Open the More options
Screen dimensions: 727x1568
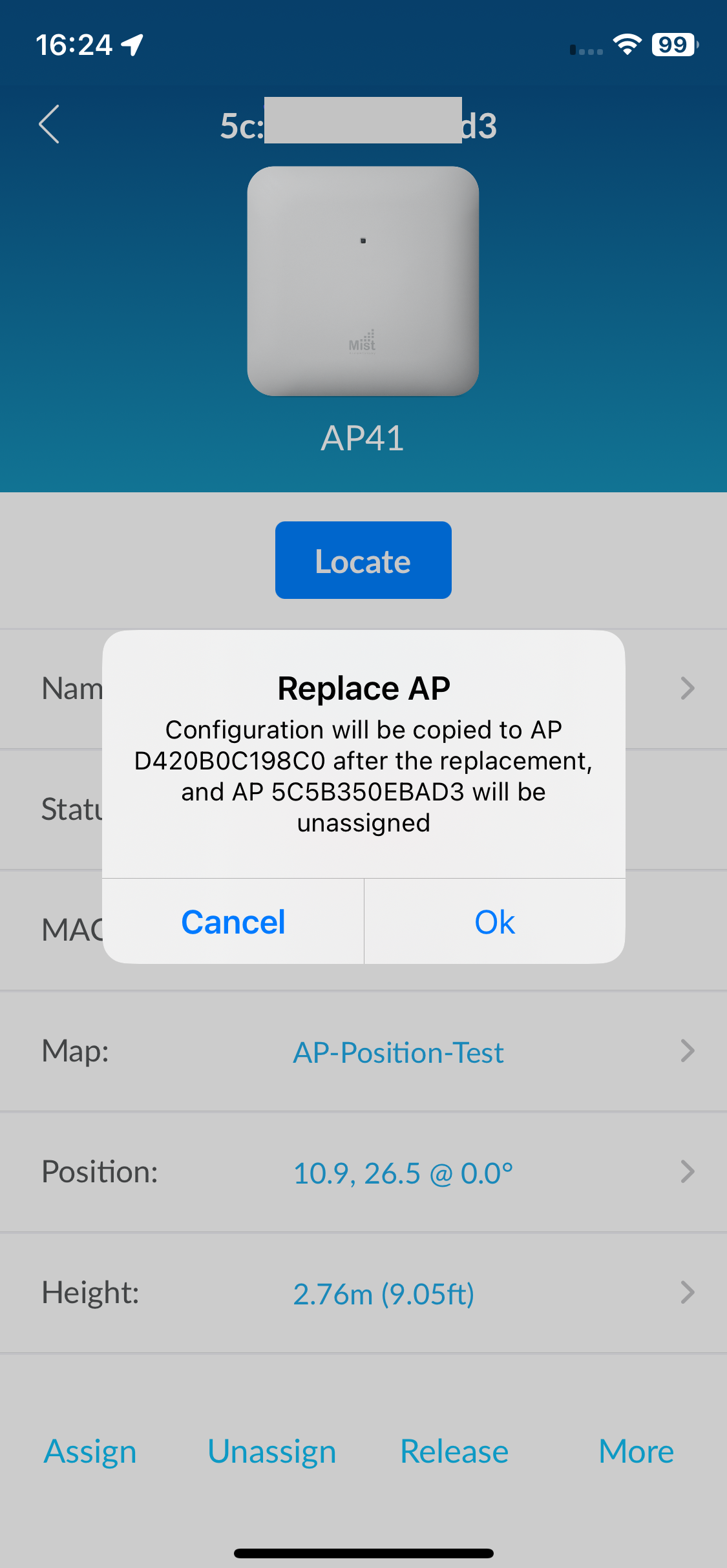[636, 1452]
